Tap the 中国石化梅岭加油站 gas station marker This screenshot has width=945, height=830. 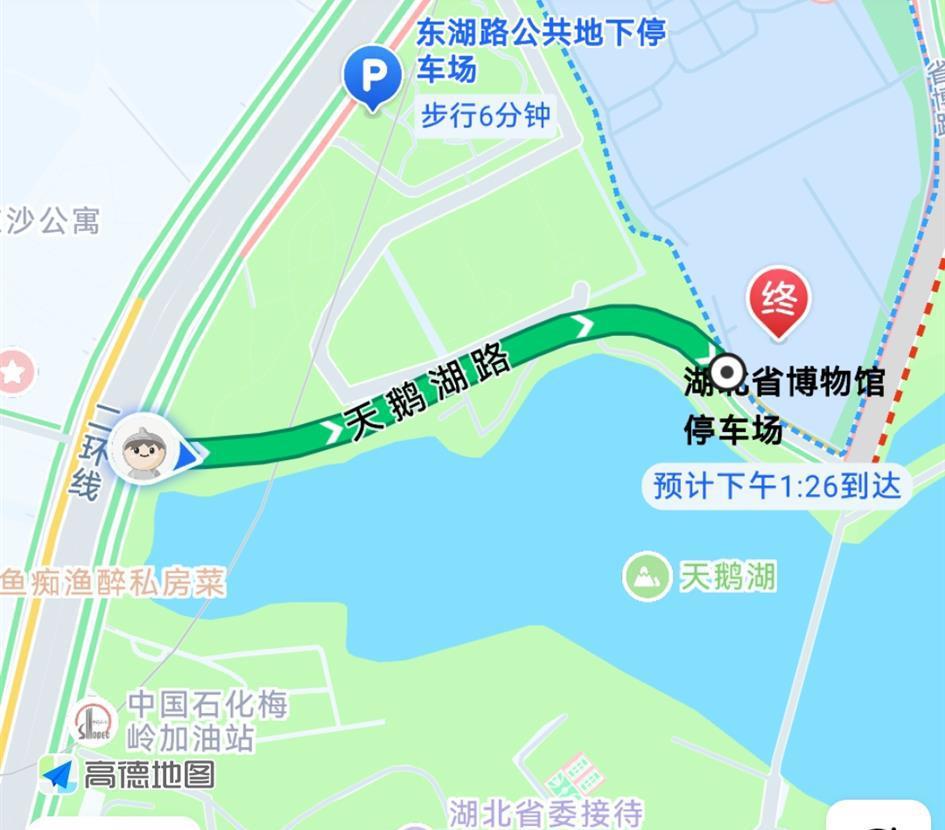point(95,722)
